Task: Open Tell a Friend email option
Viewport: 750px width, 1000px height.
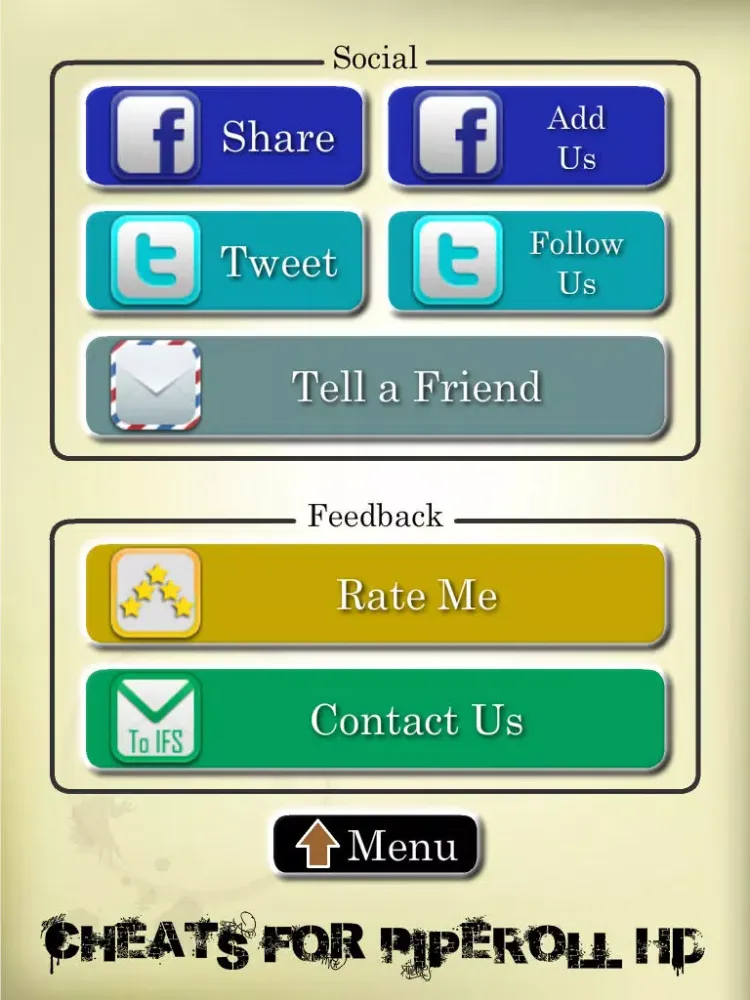Action: [x=375, y=387]
